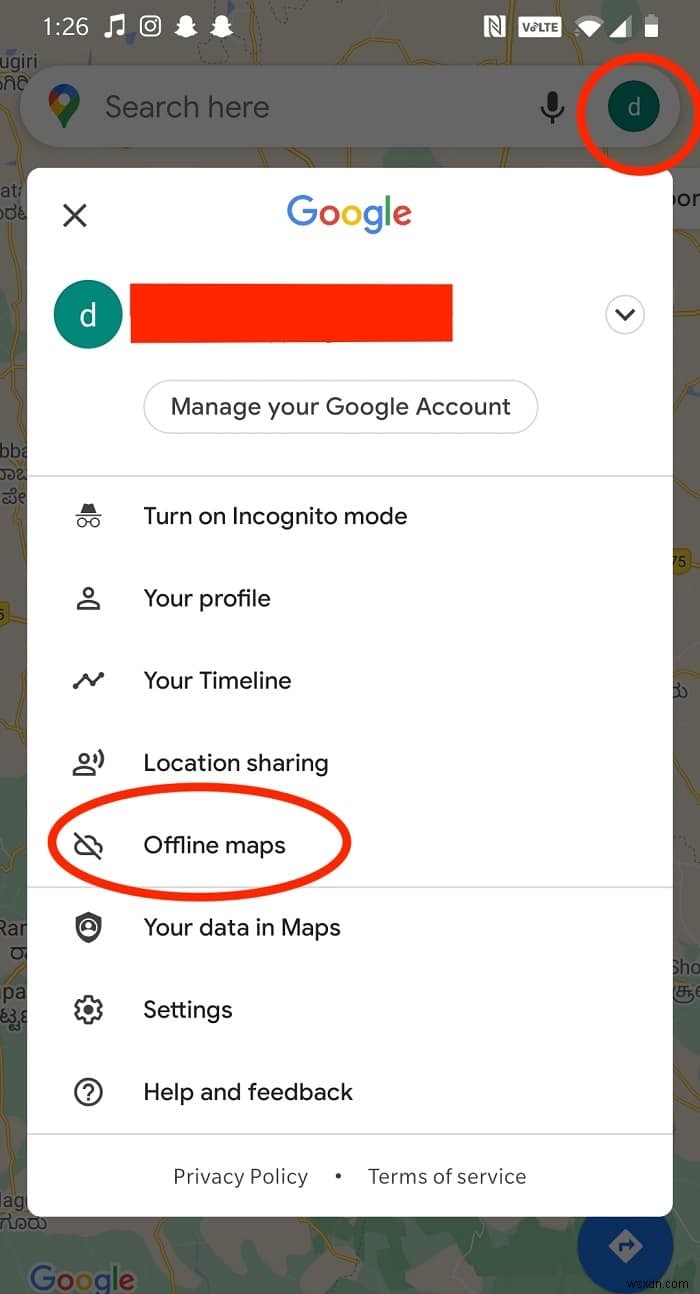Open the Privacy Policy link

[240, 1176]
